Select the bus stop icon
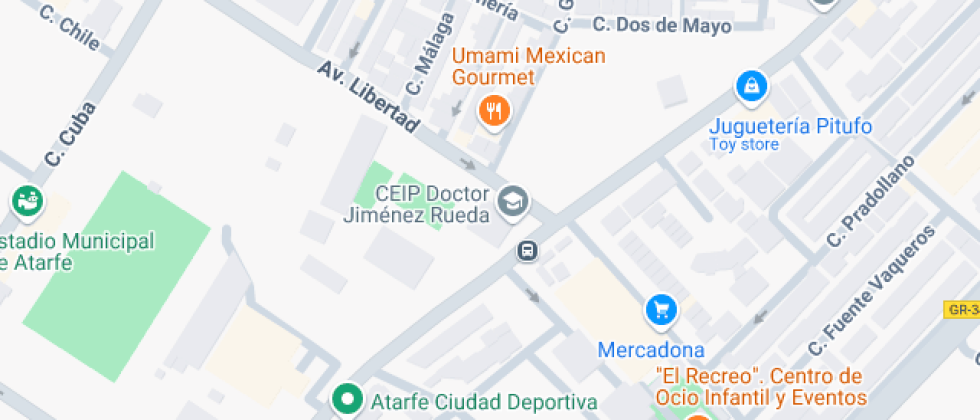Screen dimensions: 980x420 point(528,251)
